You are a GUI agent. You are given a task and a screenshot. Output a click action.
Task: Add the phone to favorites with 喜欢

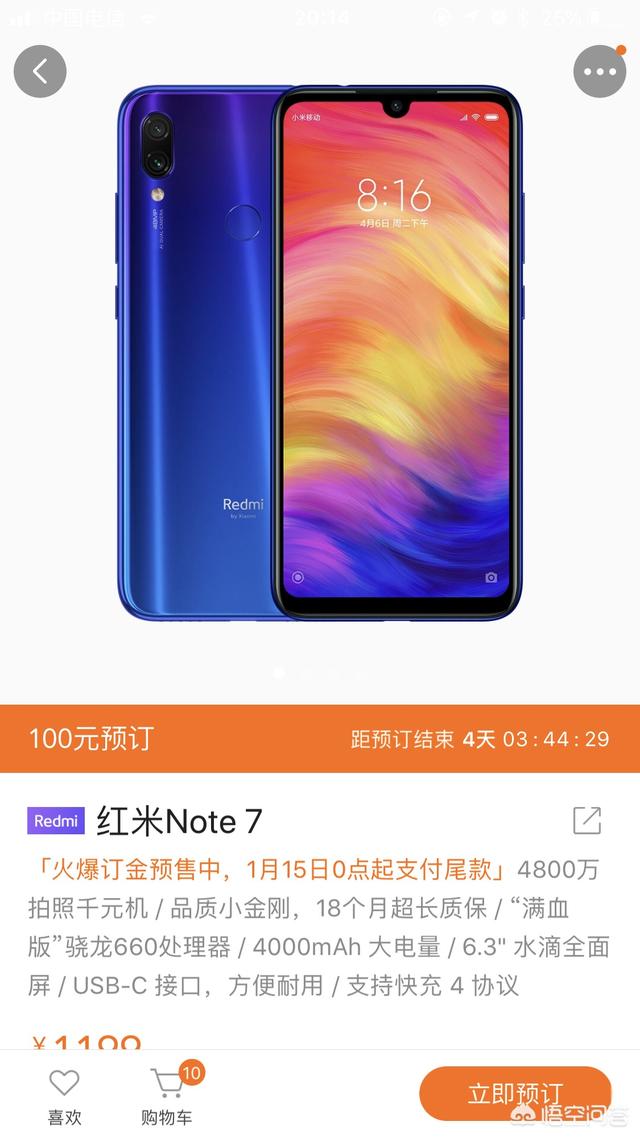64,1096
